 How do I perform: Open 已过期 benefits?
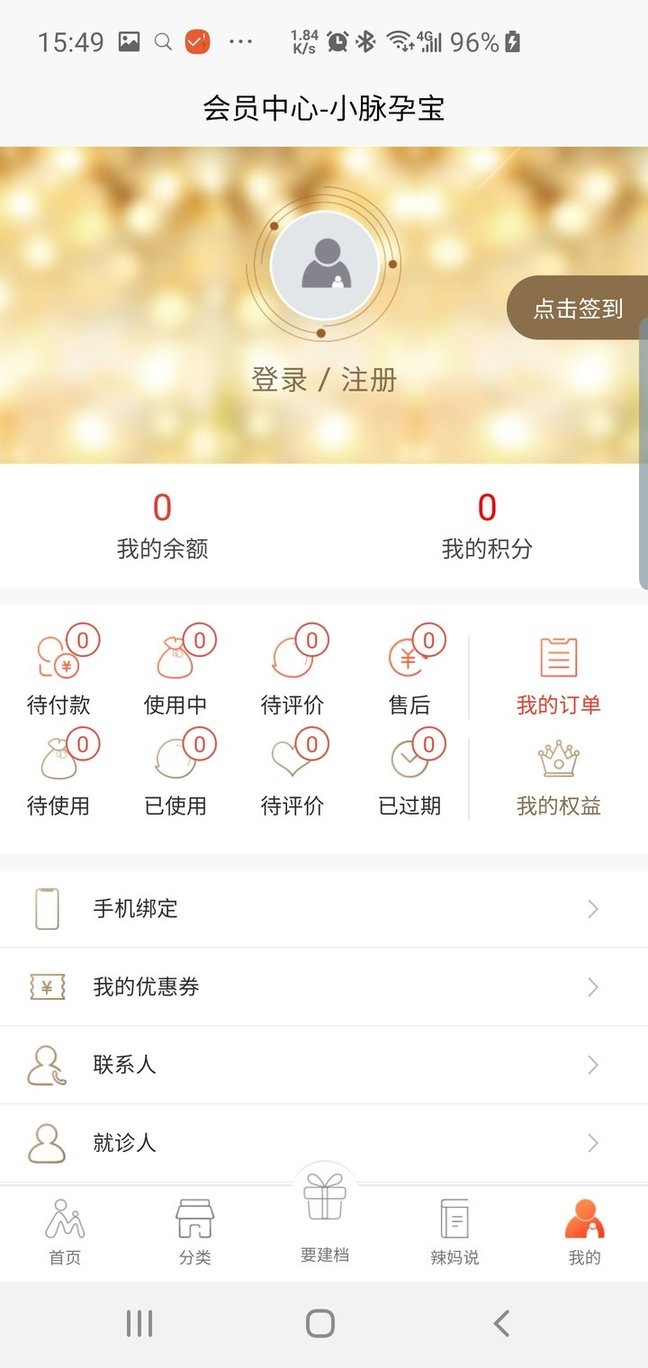click(410, 774)
